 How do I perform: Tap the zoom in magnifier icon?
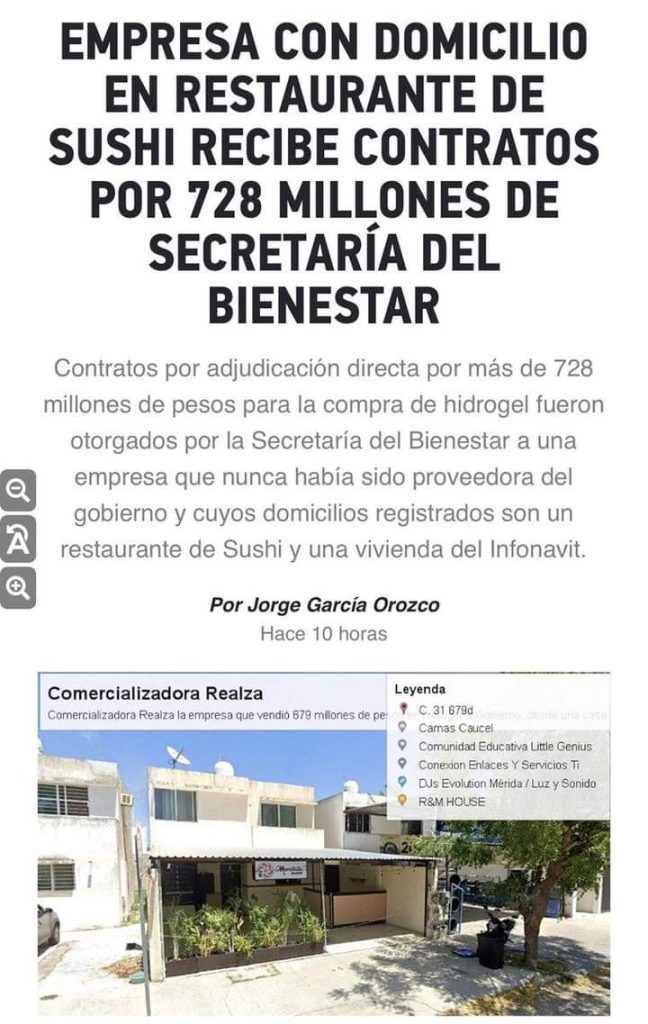tap(17, 588)
